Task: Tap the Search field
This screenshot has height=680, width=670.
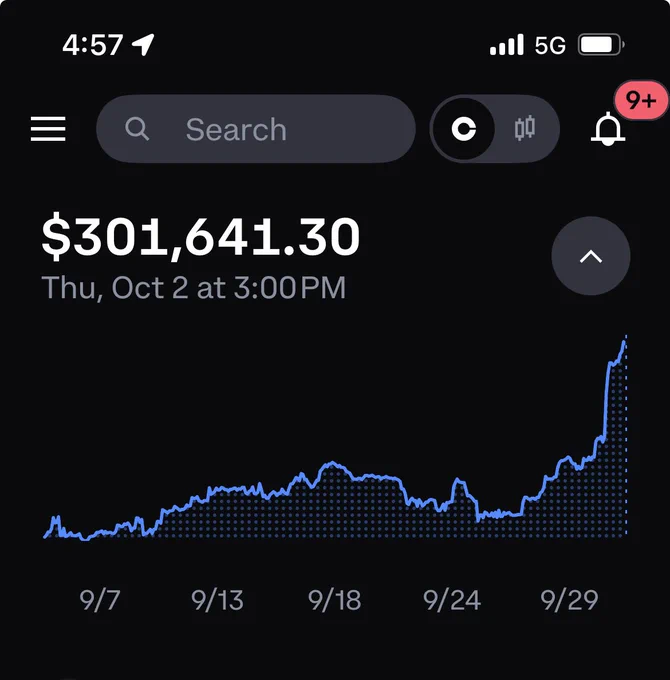Action: point(256,129)
